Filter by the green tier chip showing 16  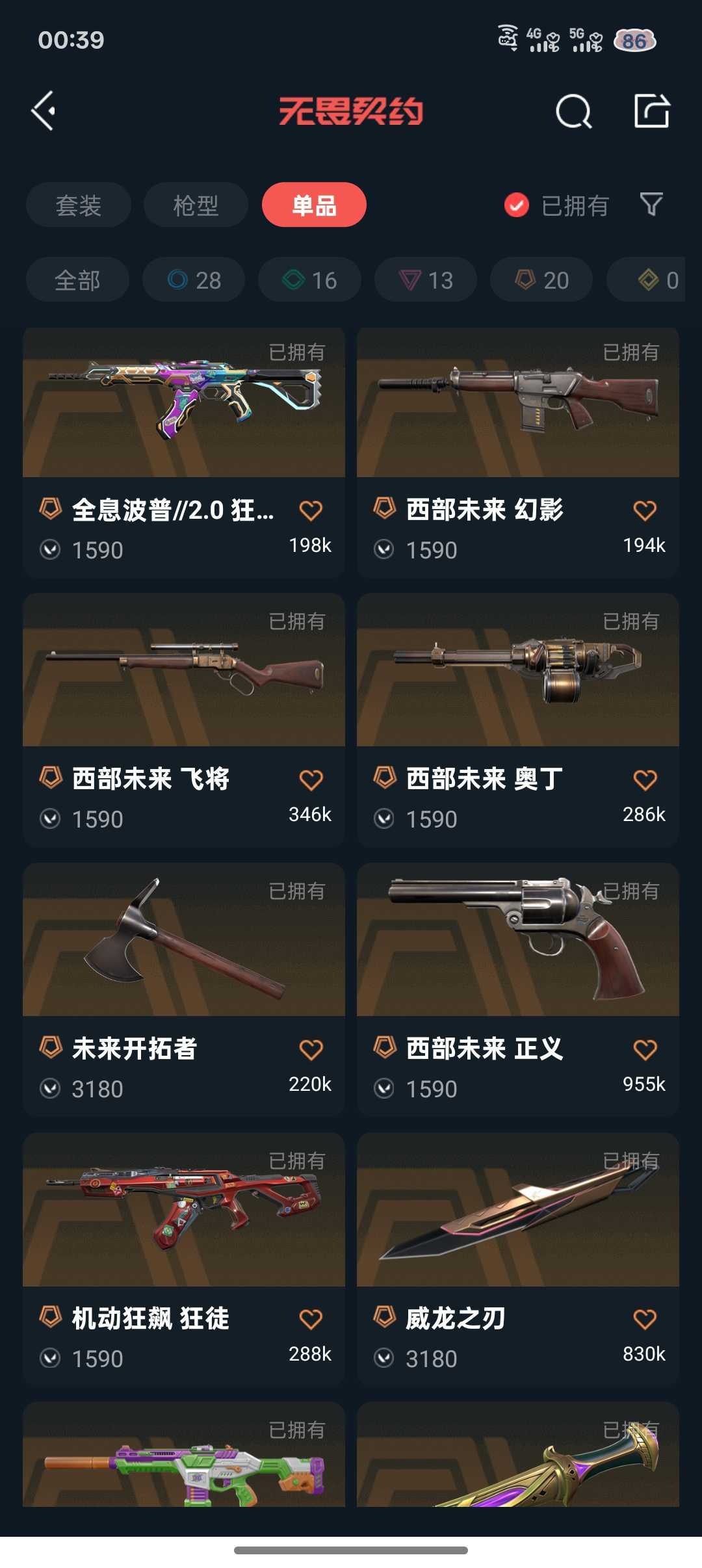pos(309,280)
